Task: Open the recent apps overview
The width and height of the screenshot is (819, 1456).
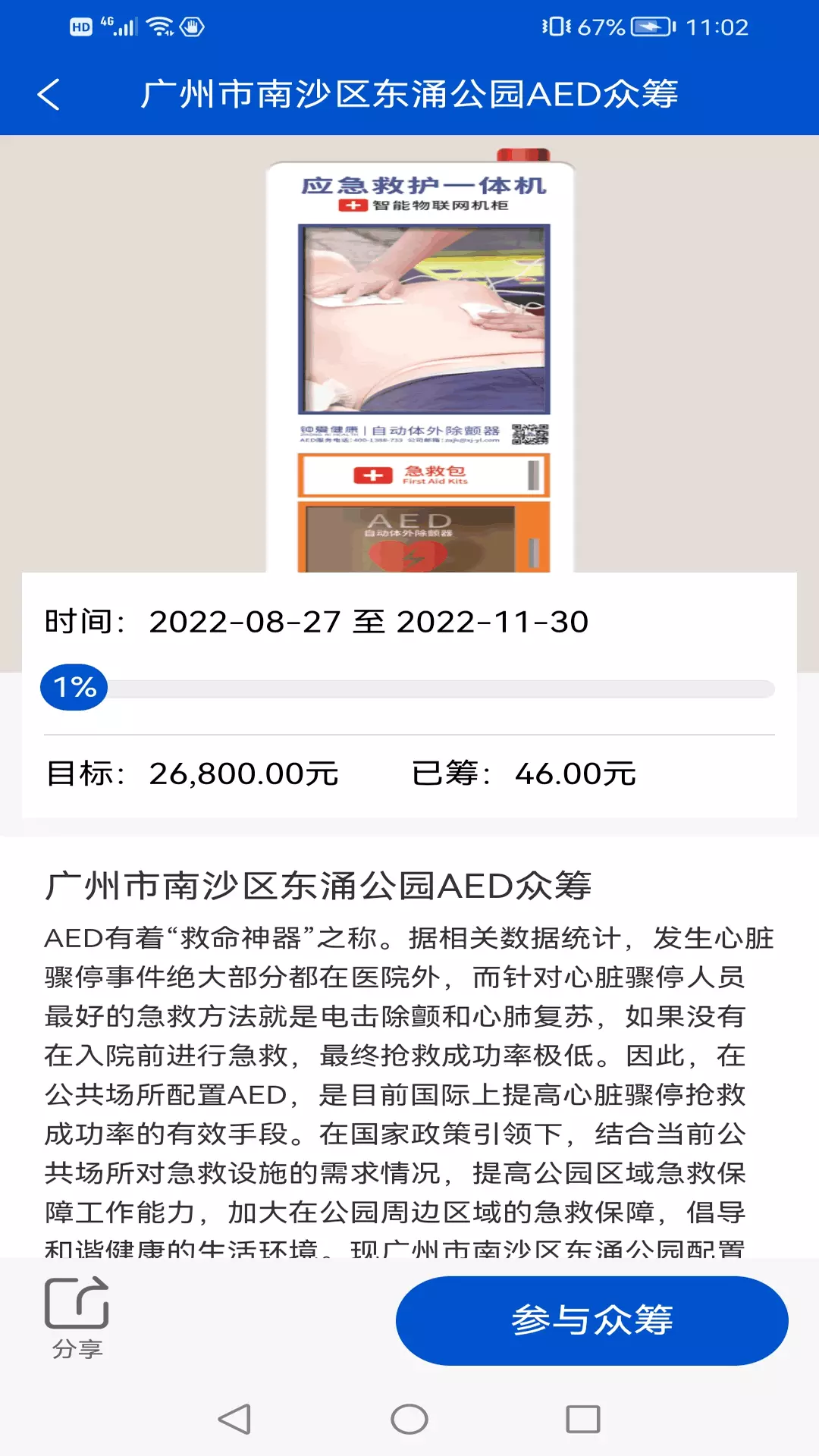Action: pos(583,1419)
